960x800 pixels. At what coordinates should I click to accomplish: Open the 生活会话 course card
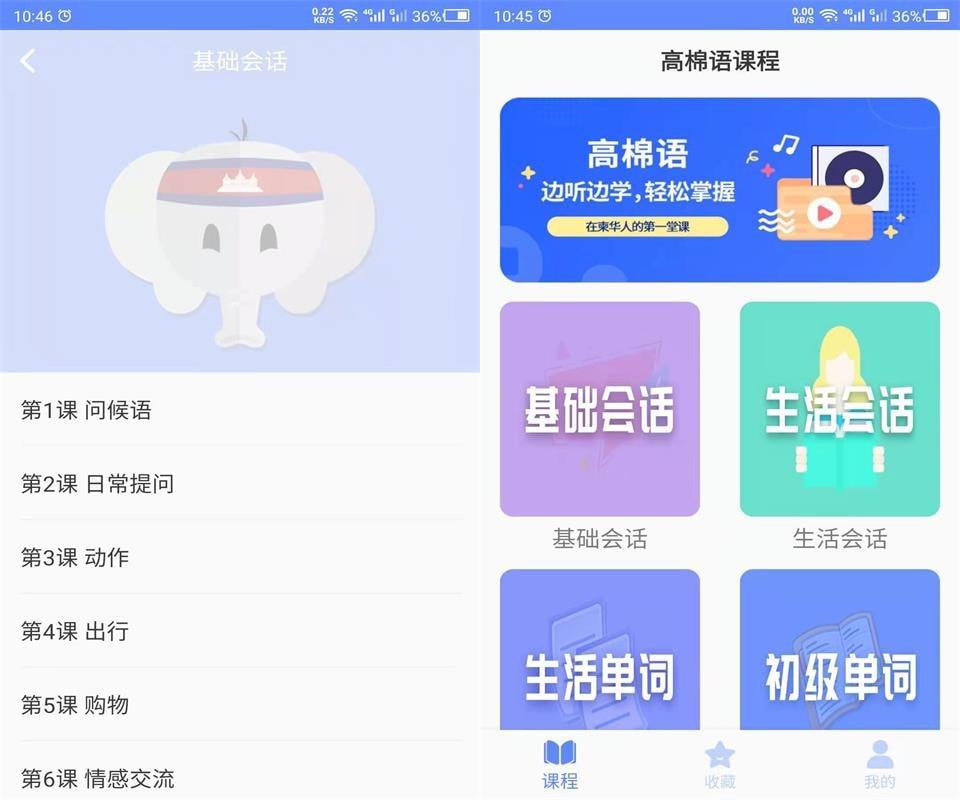click(839, 409)
